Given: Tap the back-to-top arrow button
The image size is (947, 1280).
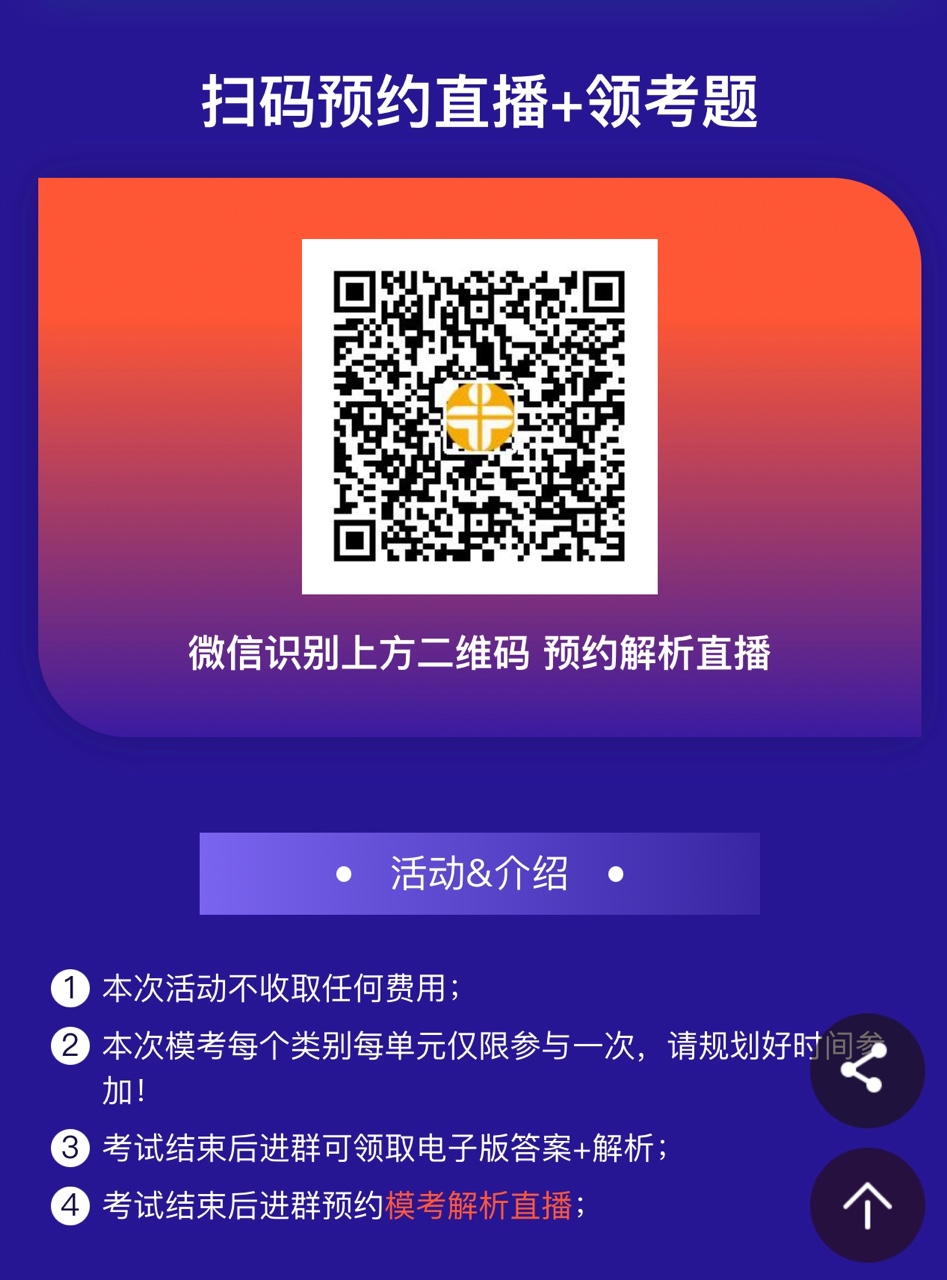Looking at the screenshot, I should point(866,1204).
